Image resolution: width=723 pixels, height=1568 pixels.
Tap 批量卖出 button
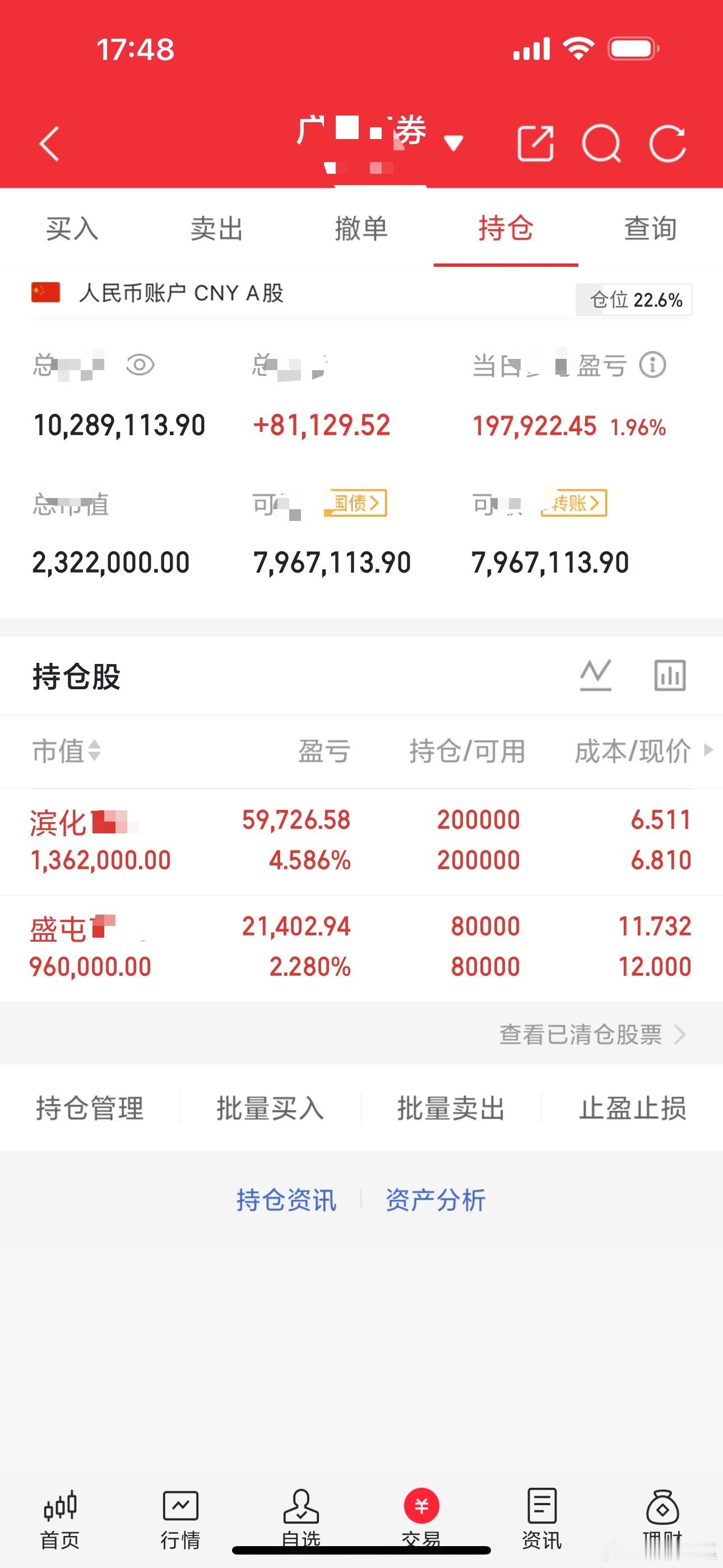pos(451,1108)
